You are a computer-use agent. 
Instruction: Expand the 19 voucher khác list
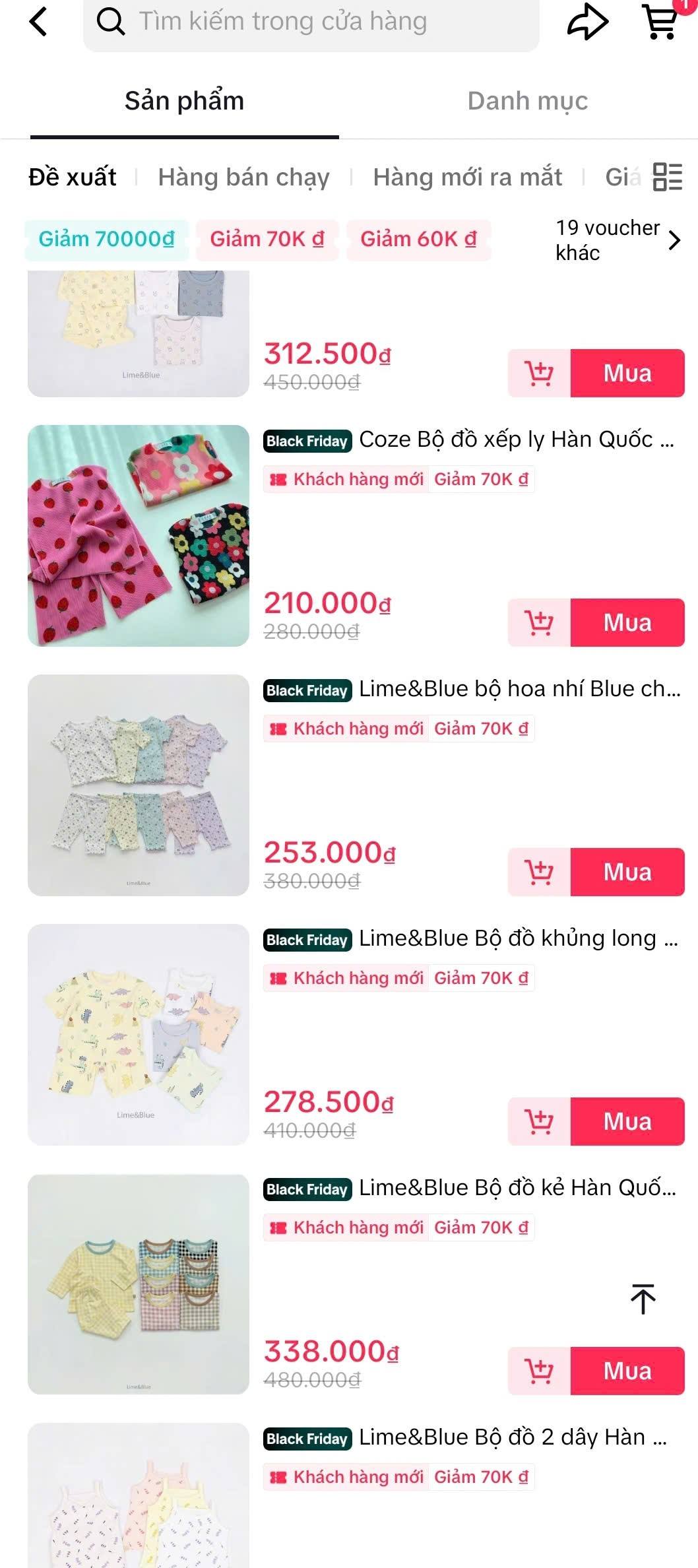(614, 240)
